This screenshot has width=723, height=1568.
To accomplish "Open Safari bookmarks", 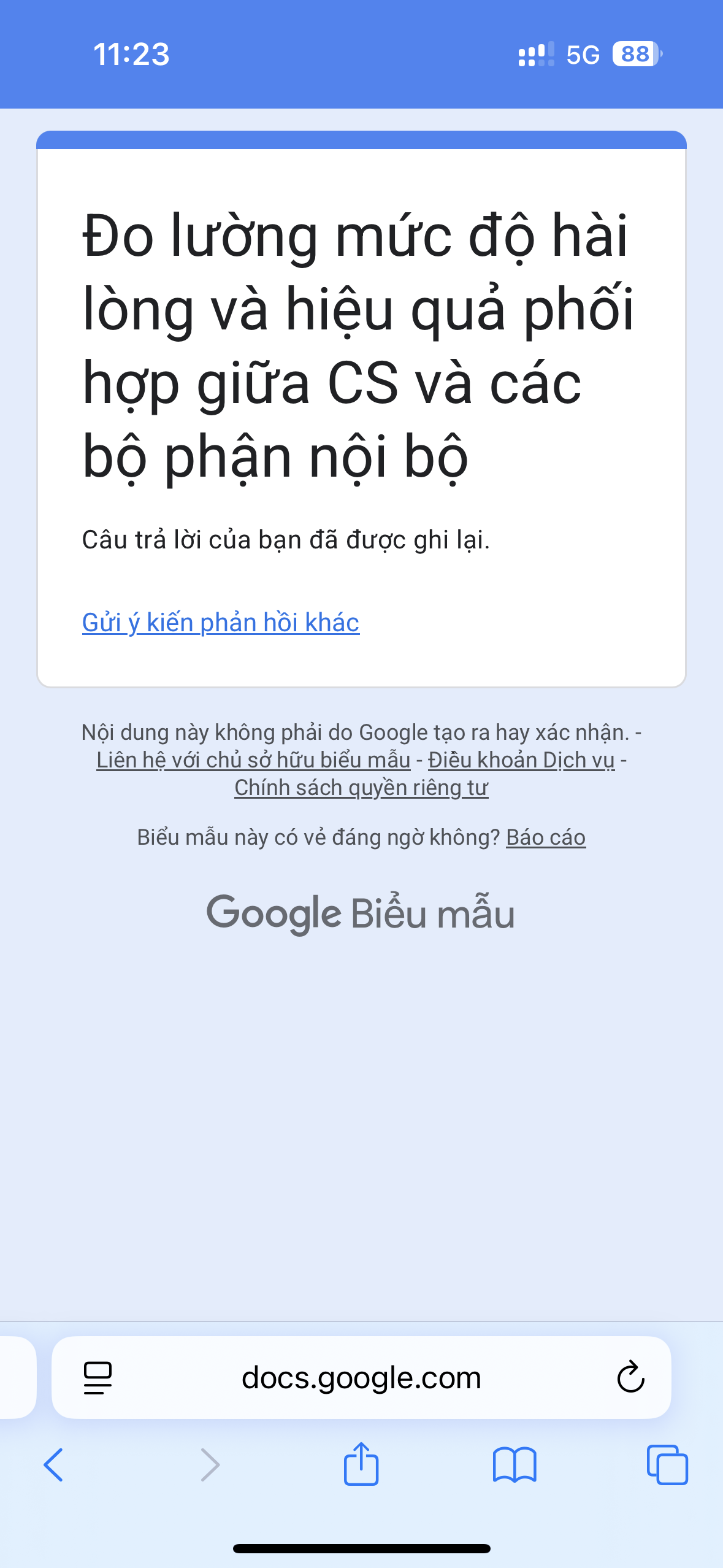I will tap(515, 1465).
